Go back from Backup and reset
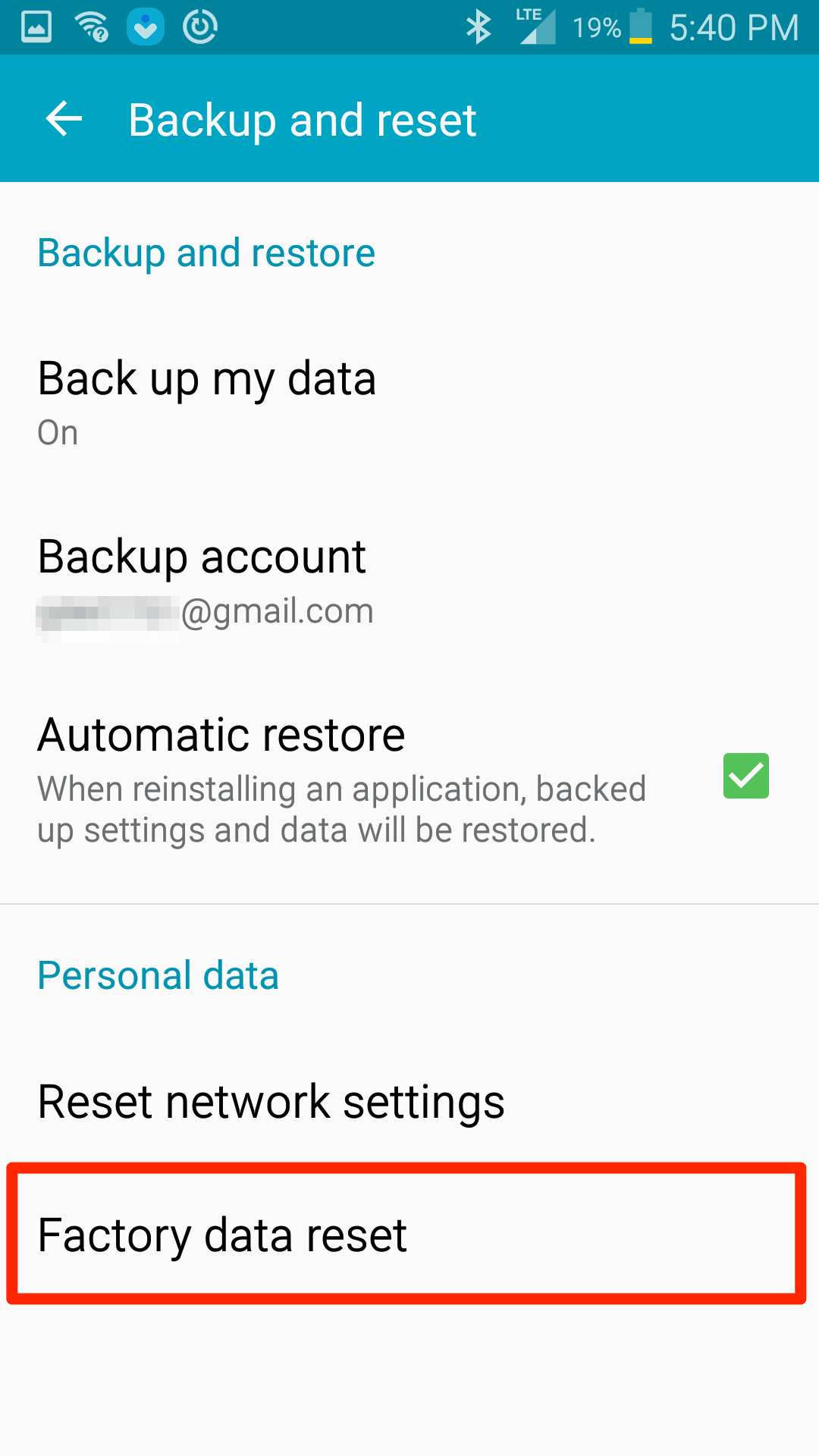The width and height of the screenshot is (819, 1456). [x=64, y=119]
